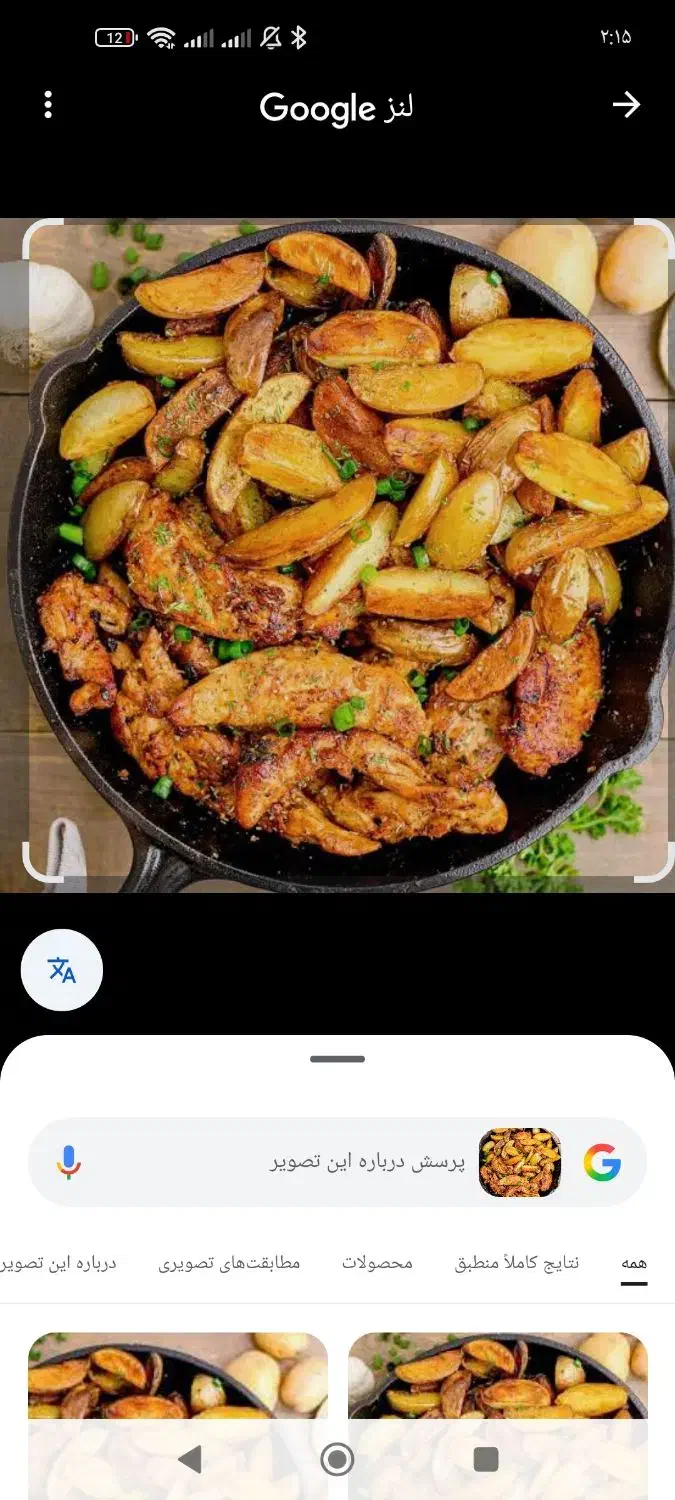
Task: Switch to the 'درباره این تصویر' tab
Action: point(58,1263)
